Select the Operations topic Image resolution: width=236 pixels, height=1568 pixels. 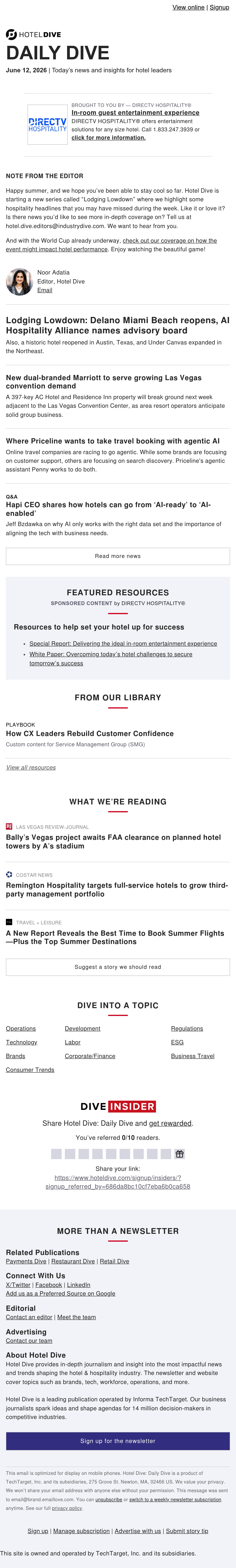21,1029
